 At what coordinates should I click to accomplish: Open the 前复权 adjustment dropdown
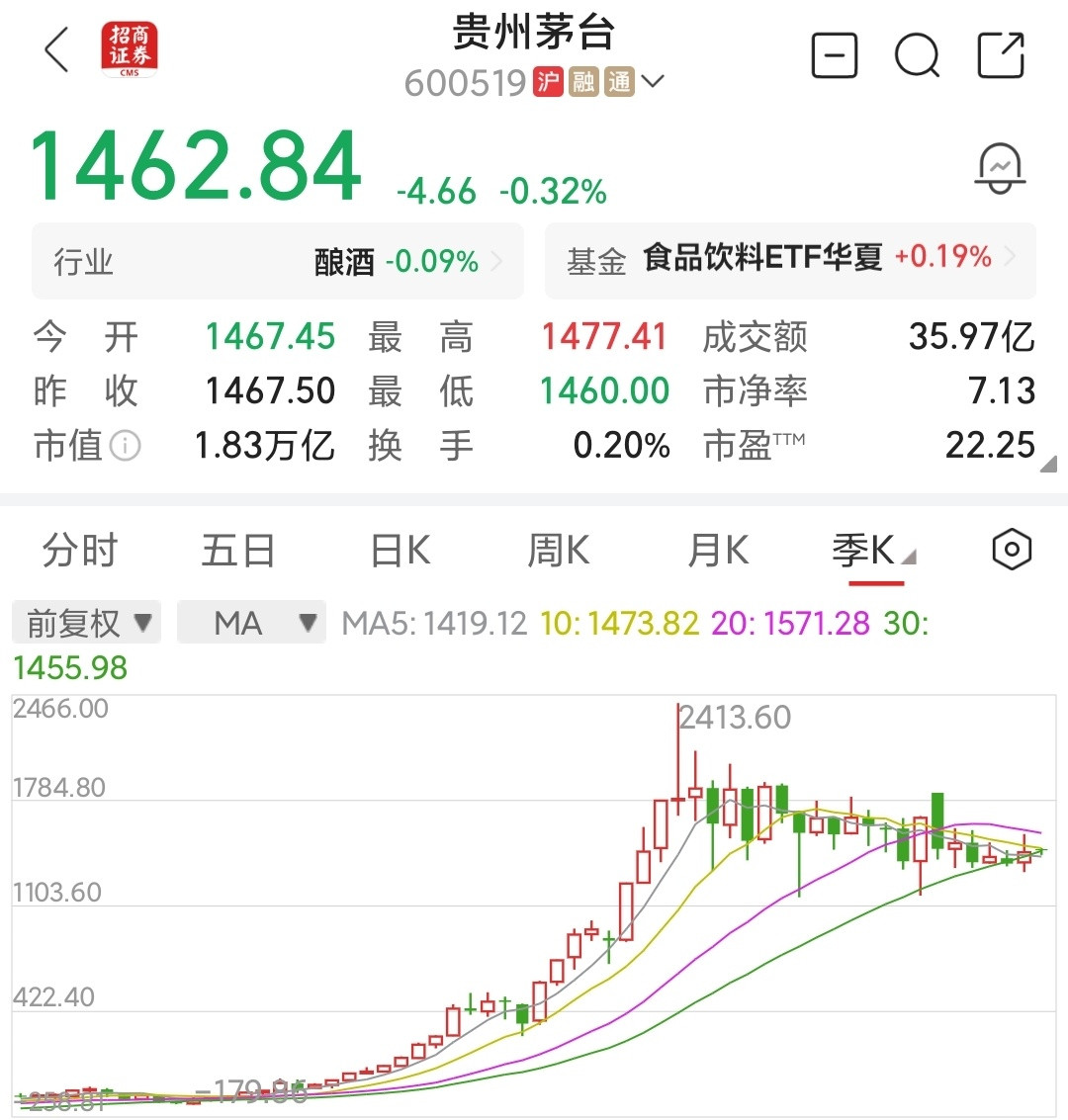(x=86, y=623)
